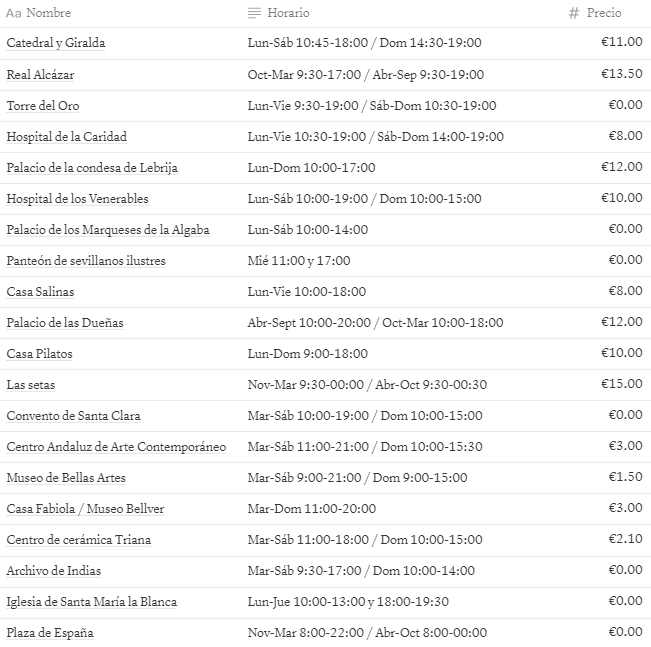Open Centro Andaluz de Arte Contemporáneo
The image size is (651, 647).
[116, 447]
